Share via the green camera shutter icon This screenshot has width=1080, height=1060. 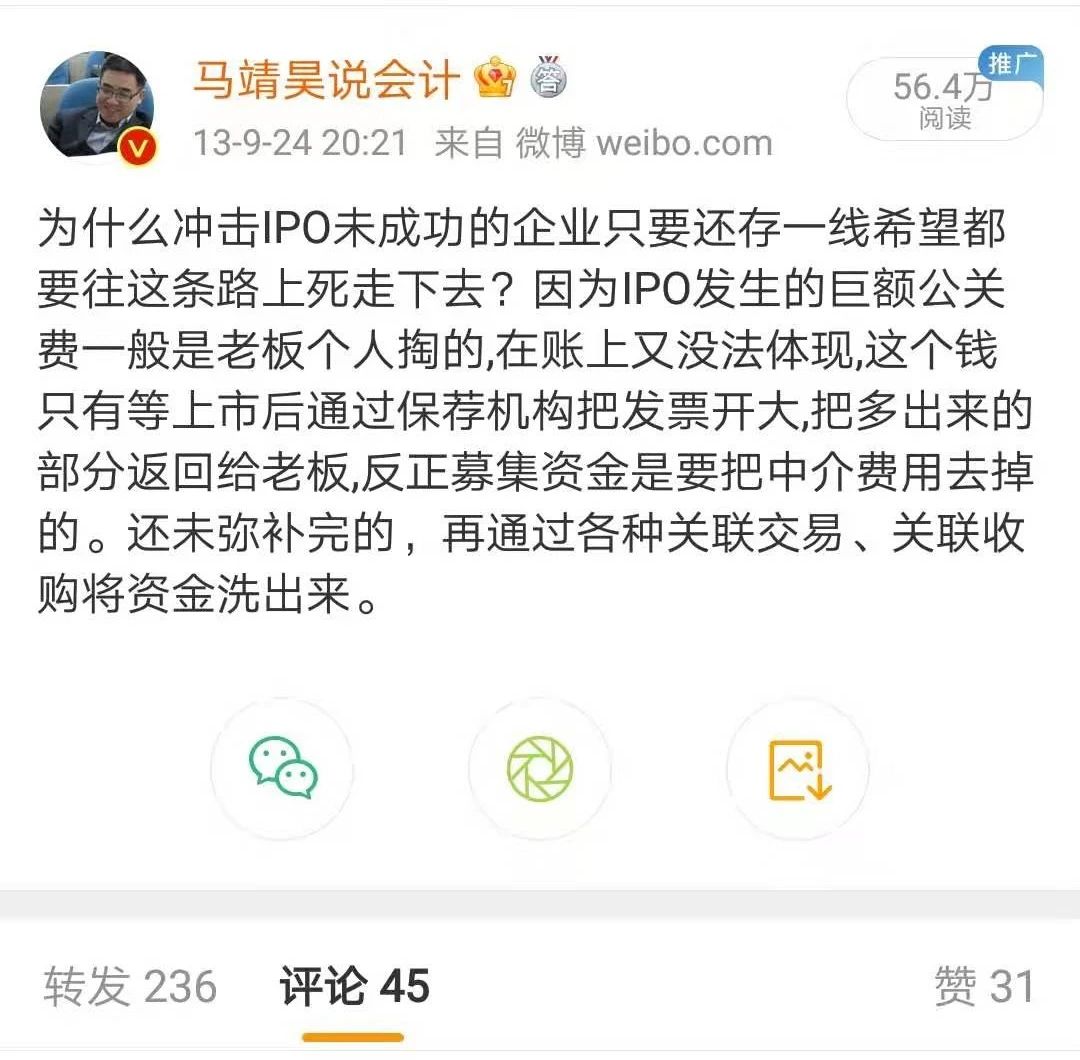coord(540,768)
